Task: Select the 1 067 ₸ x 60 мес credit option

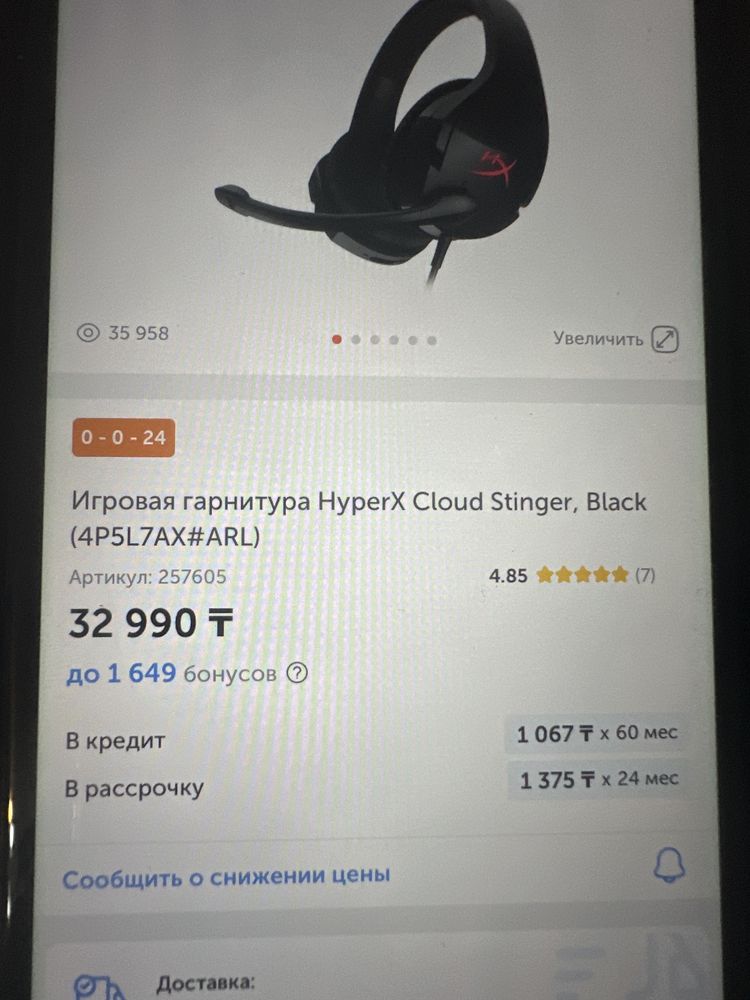Action: click(597, 735)
